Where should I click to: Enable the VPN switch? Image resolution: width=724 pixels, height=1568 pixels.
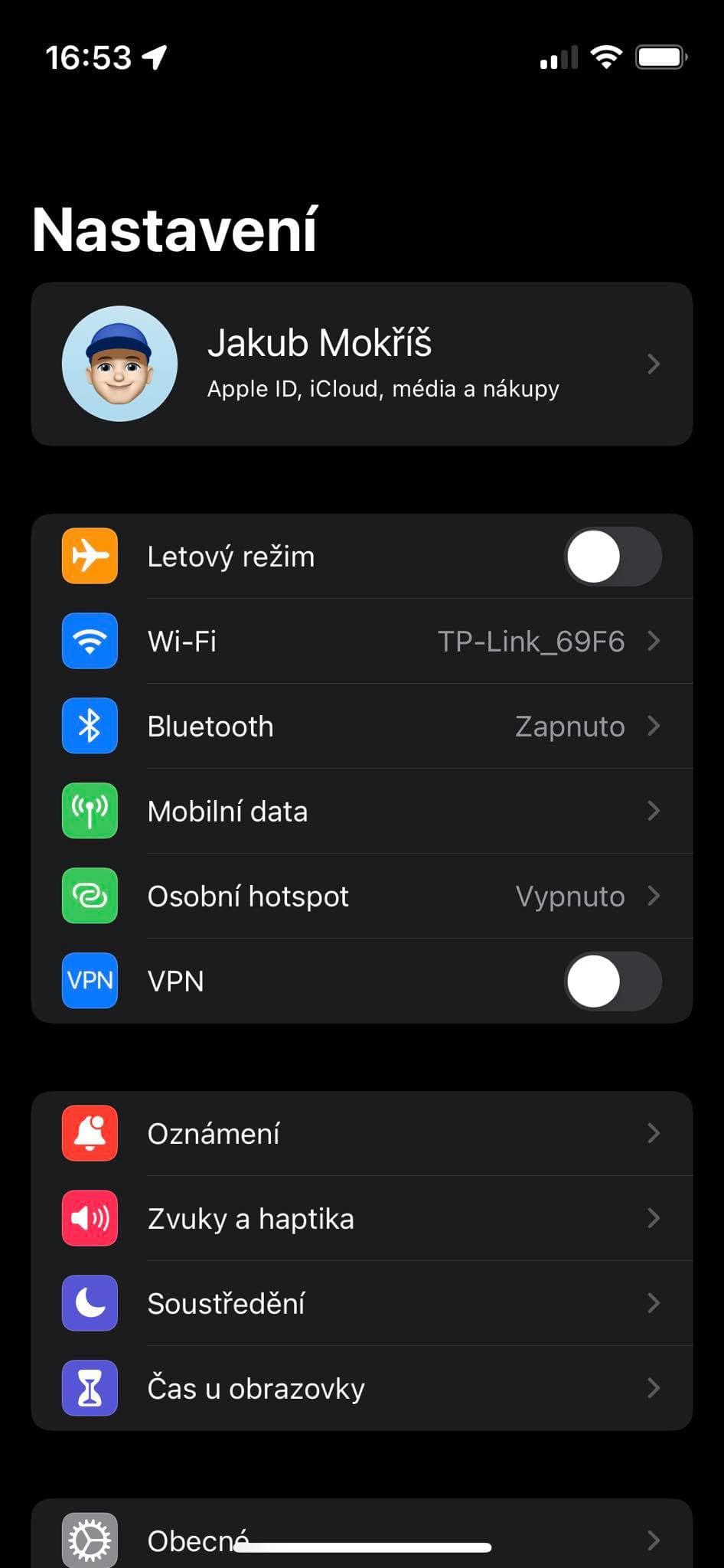point(613,981)
